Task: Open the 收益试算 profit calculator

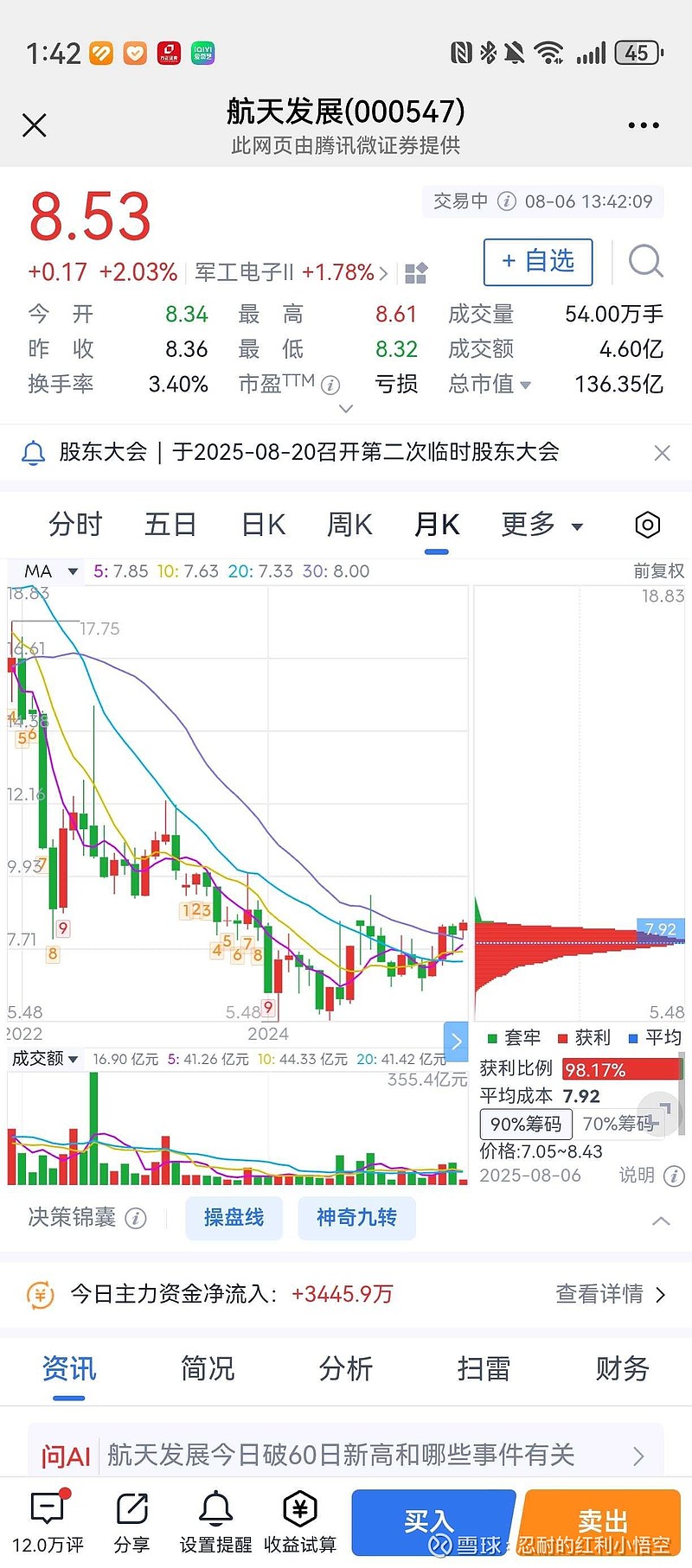Action: click(x=300, y=1522)
